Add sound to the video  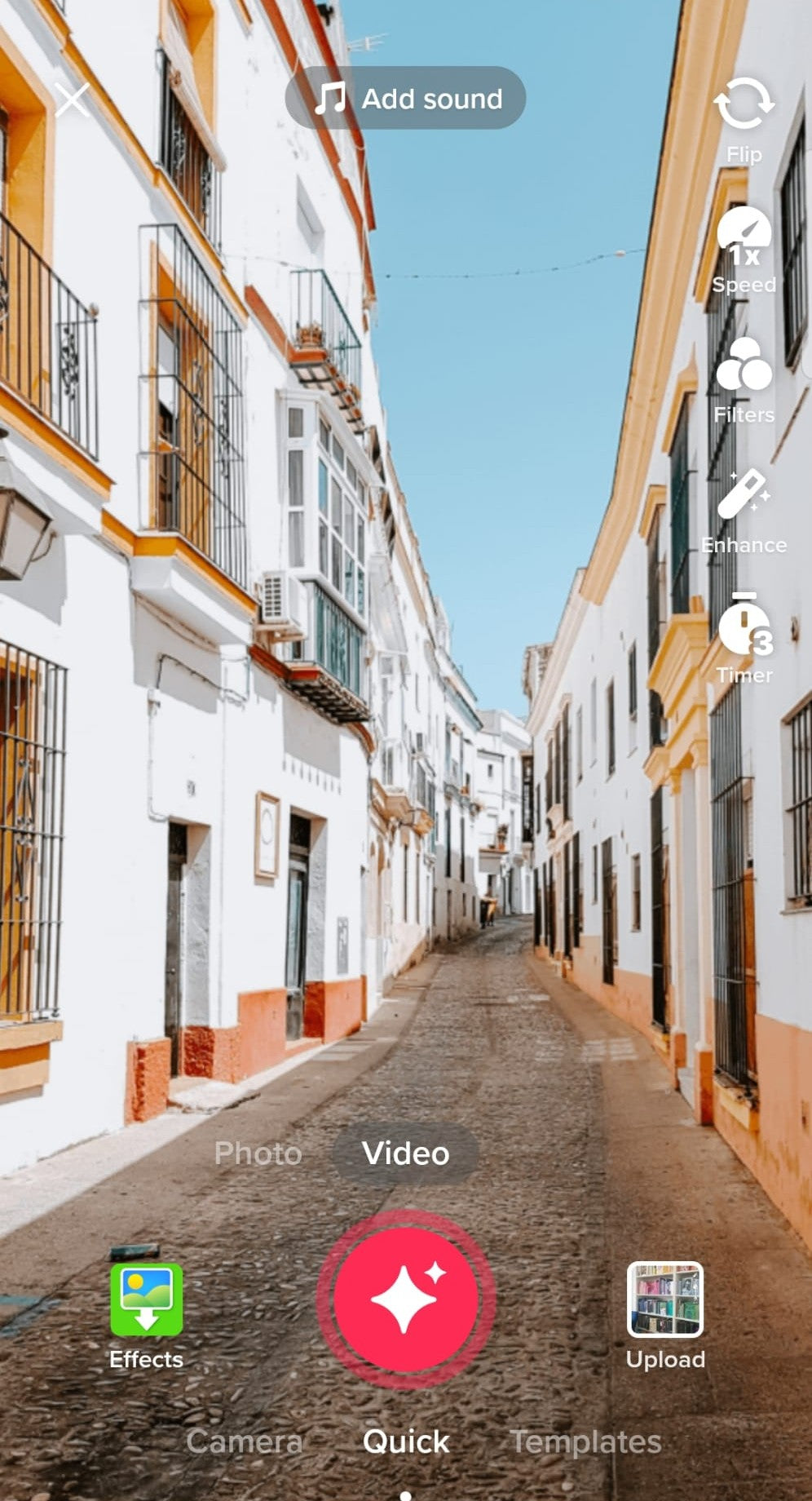coord(405,99)
